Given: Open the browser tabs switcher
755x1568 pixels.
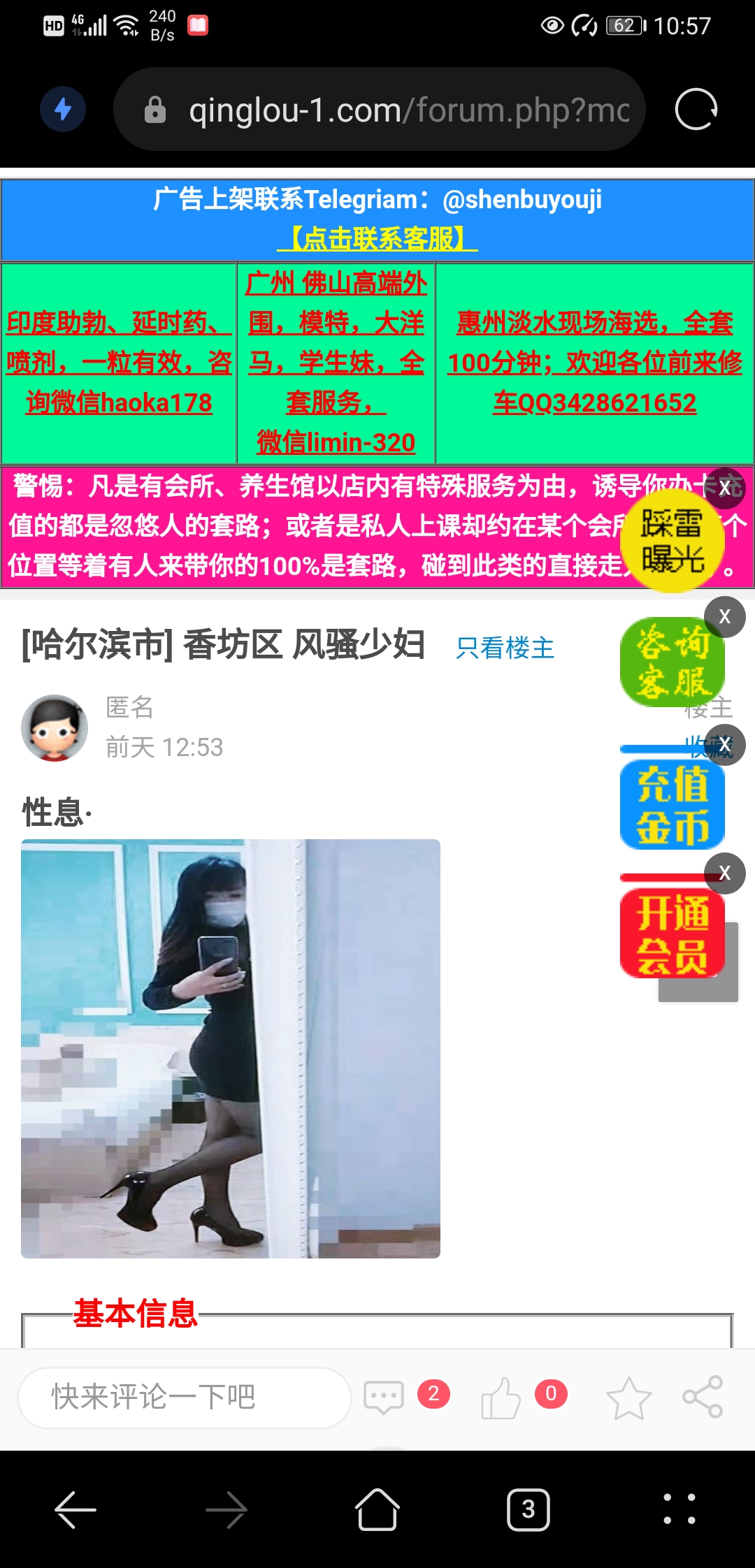Looking at the screenshot, I should [528, 1510].
